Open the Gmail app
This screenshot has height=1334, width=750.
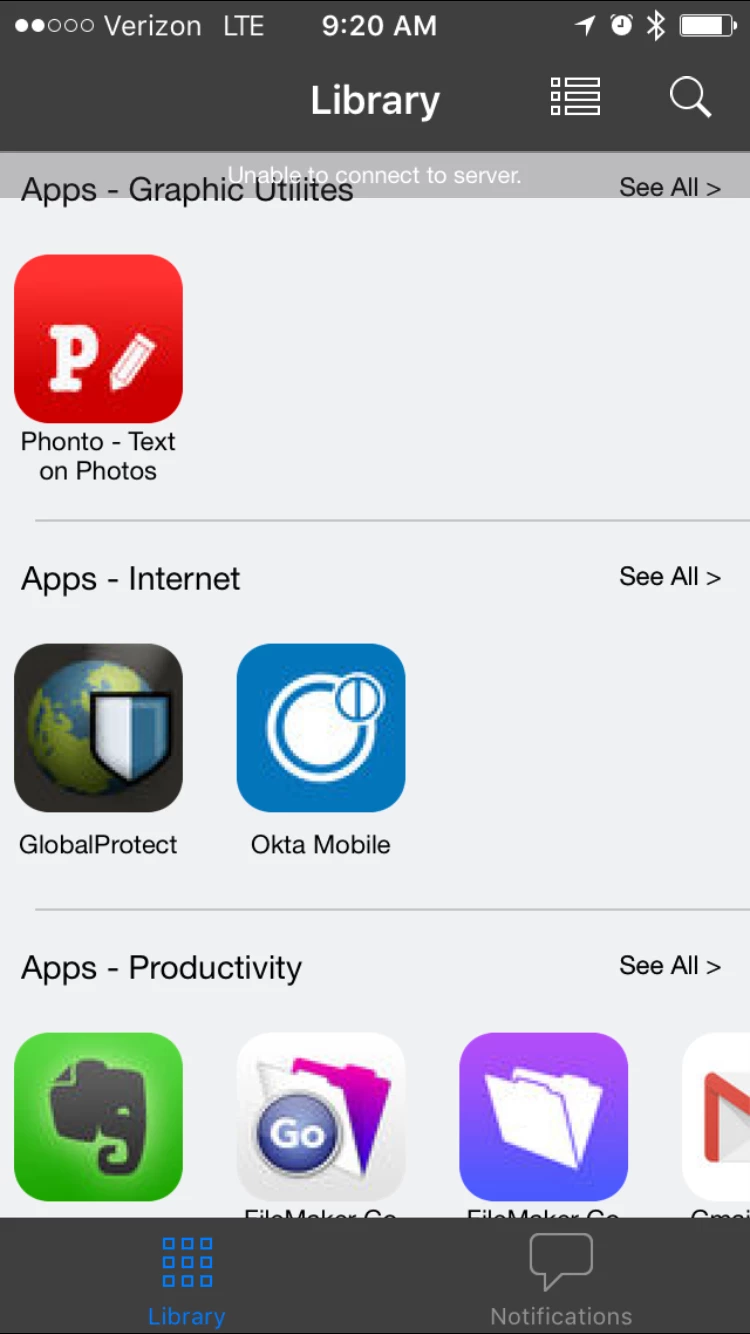point(720,1116)
